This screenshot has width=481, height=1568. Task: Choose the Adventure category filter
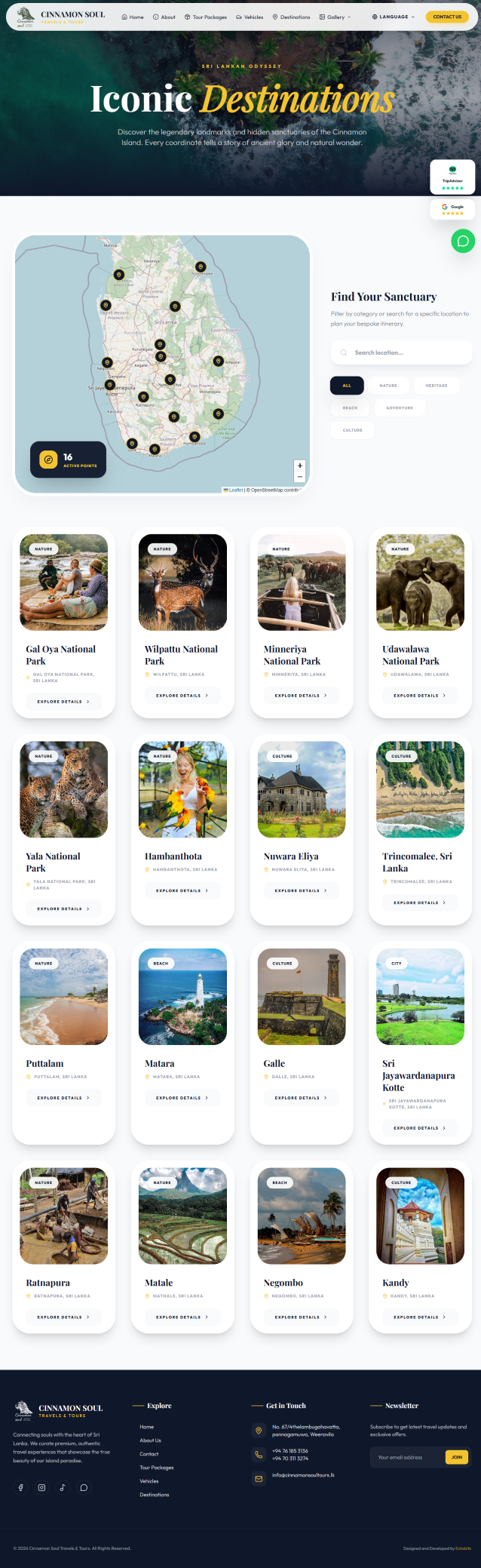coord(399,407)
